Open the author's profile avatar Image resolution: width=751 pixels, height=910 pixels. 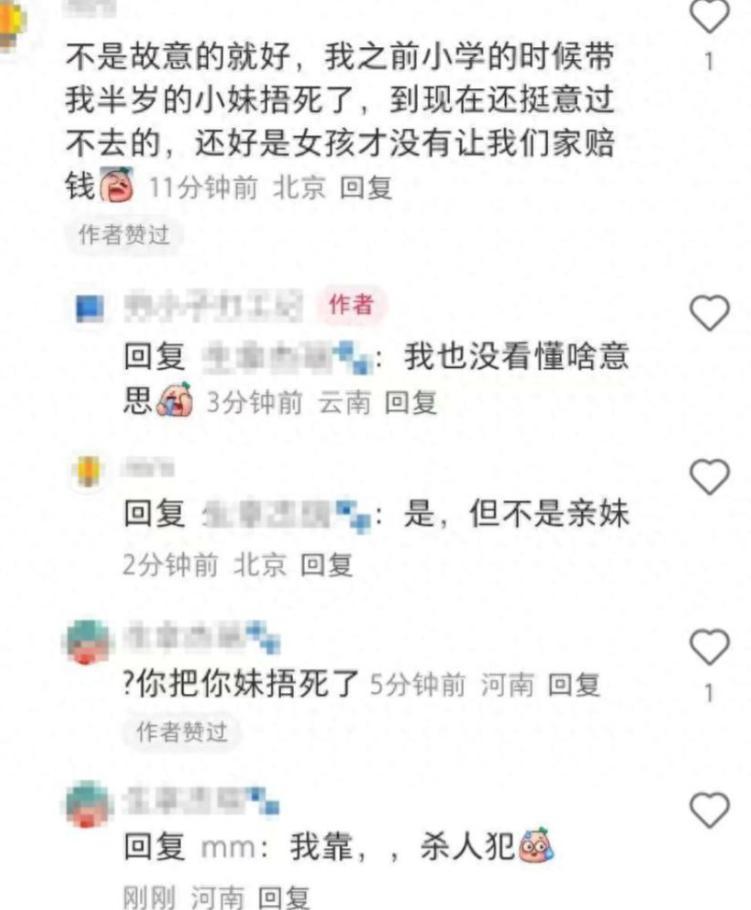point(90,308)
